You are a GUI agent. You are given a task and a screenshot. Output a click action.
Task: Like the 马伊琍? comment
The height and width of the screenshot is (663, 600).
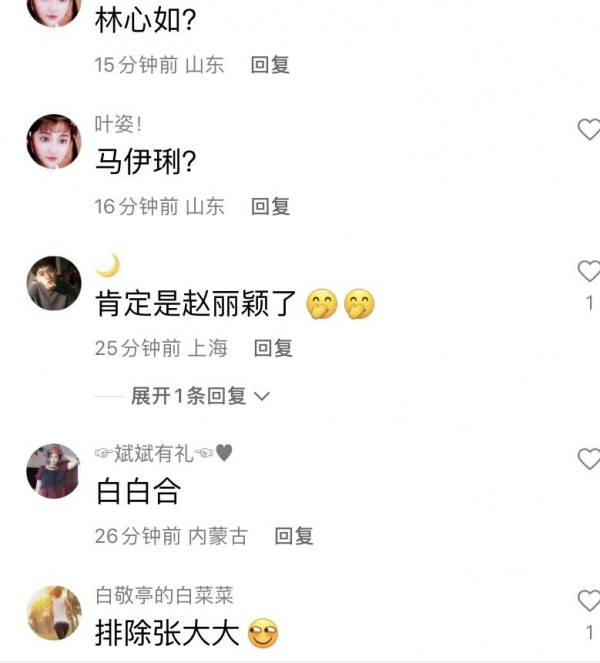coord(589,129)
